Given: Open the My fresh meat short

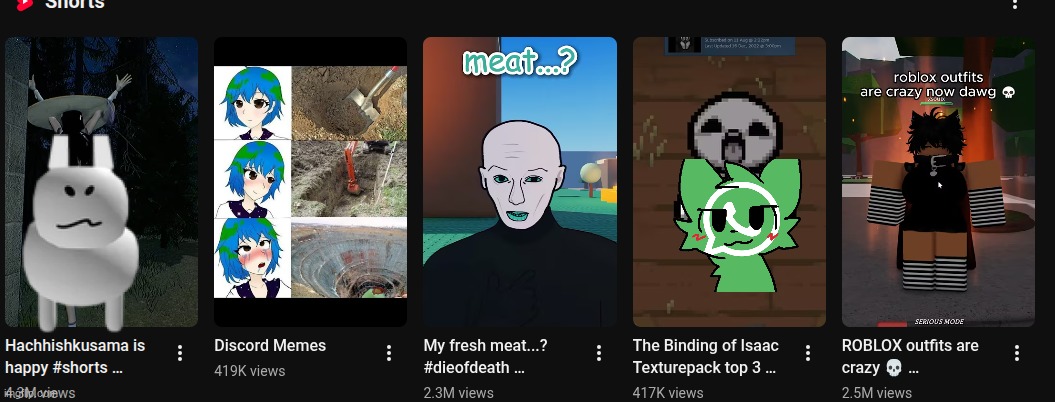Looking at the screenshot, I should [x=519, y=182].
